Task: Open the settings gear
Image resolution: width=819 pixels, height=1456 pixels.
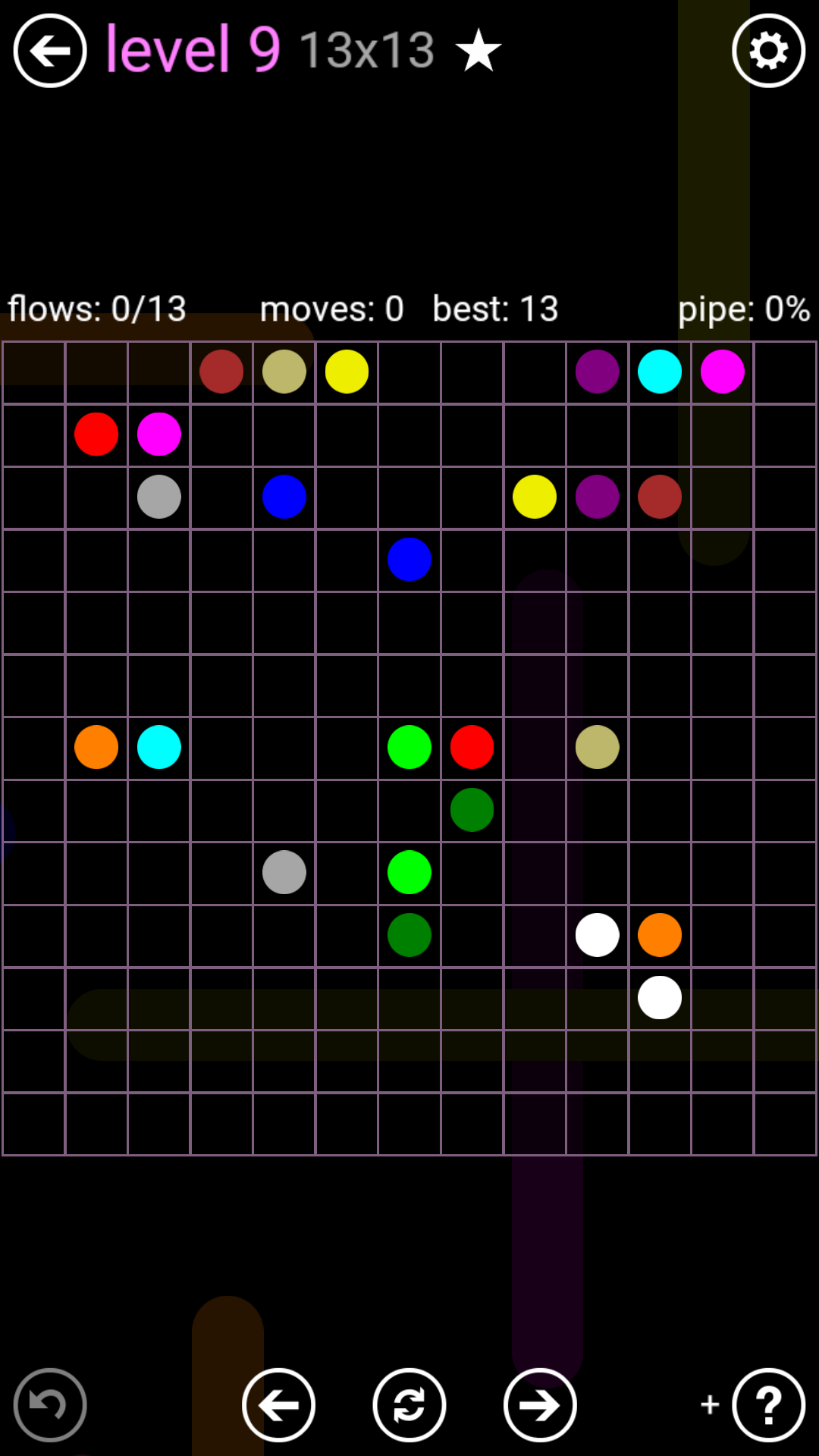Action: 768,51
